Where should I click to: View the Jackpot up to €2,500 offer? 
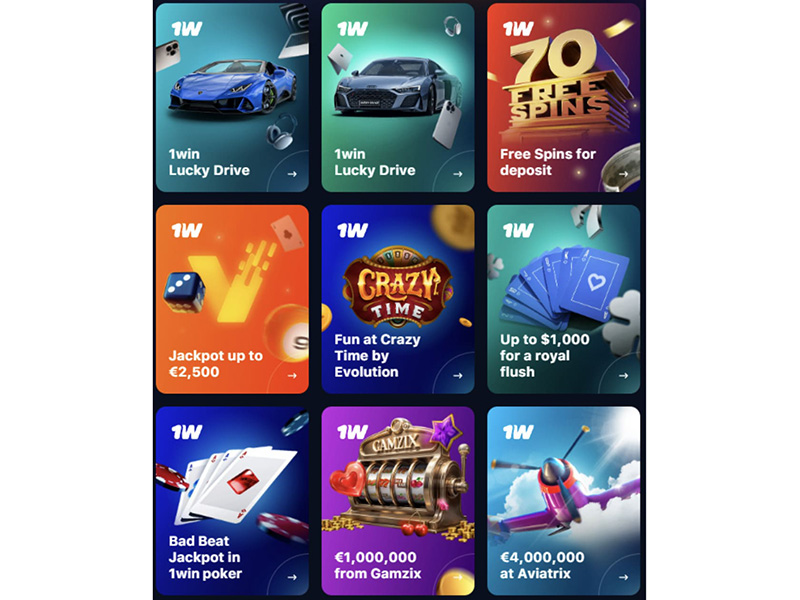point(232,299)
